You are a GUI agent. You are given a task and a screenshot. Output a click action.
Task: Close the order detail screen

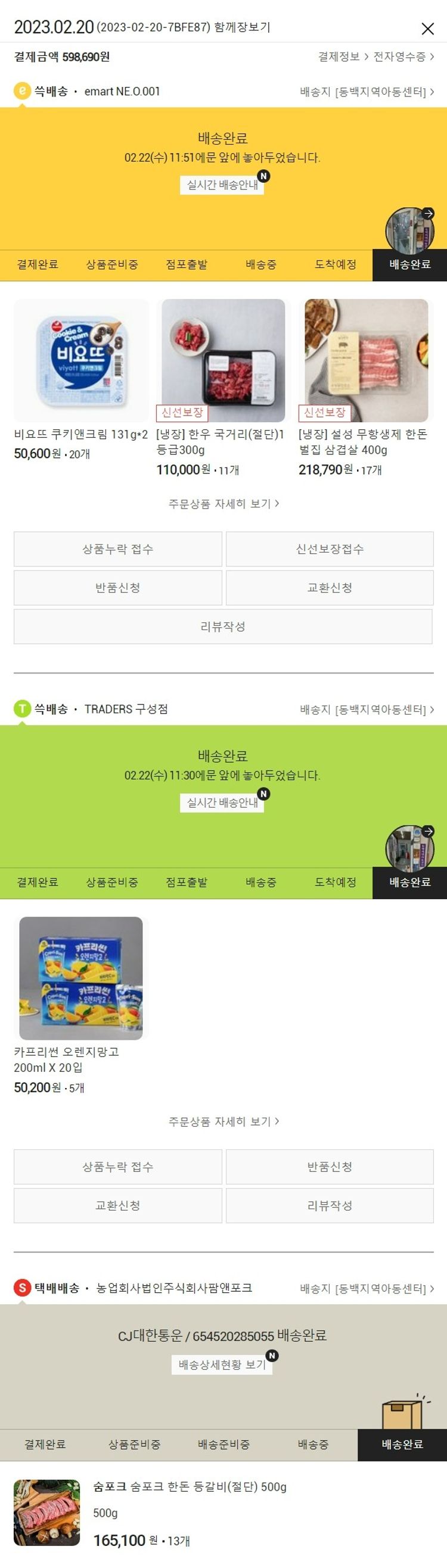click(x=427, y=29)
